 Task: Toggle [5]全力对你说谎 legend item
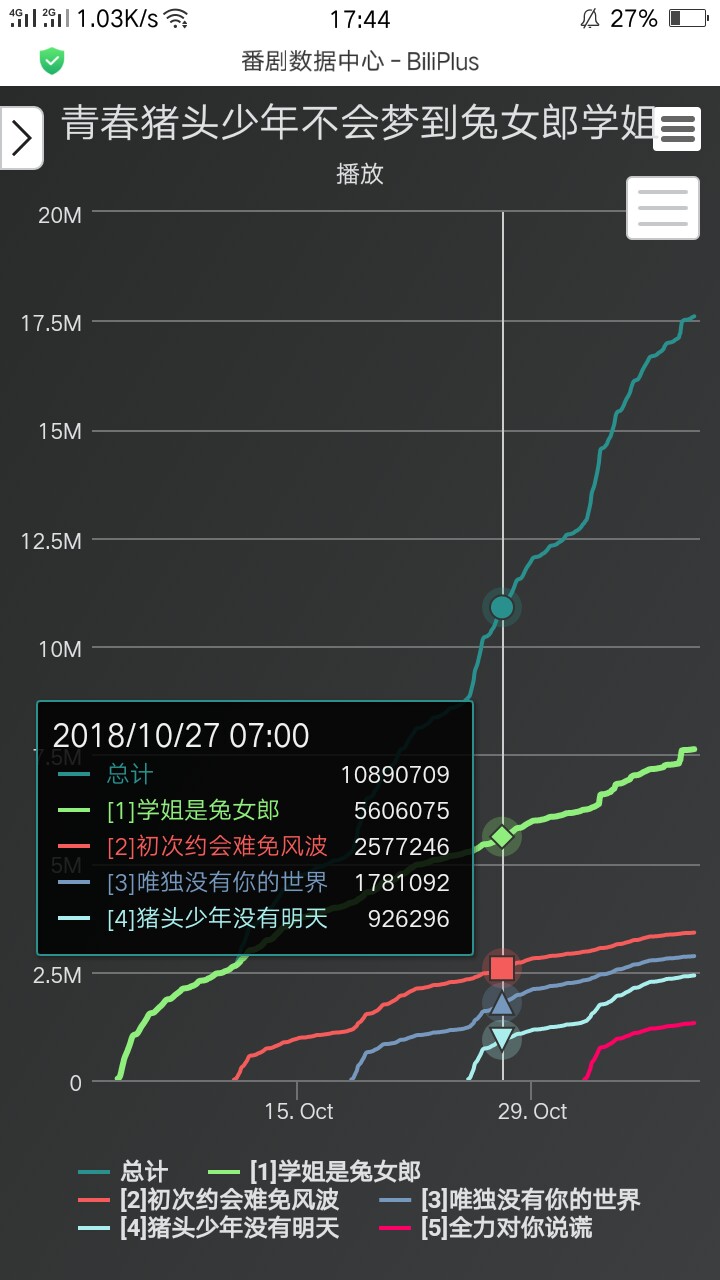[506, 1227]
